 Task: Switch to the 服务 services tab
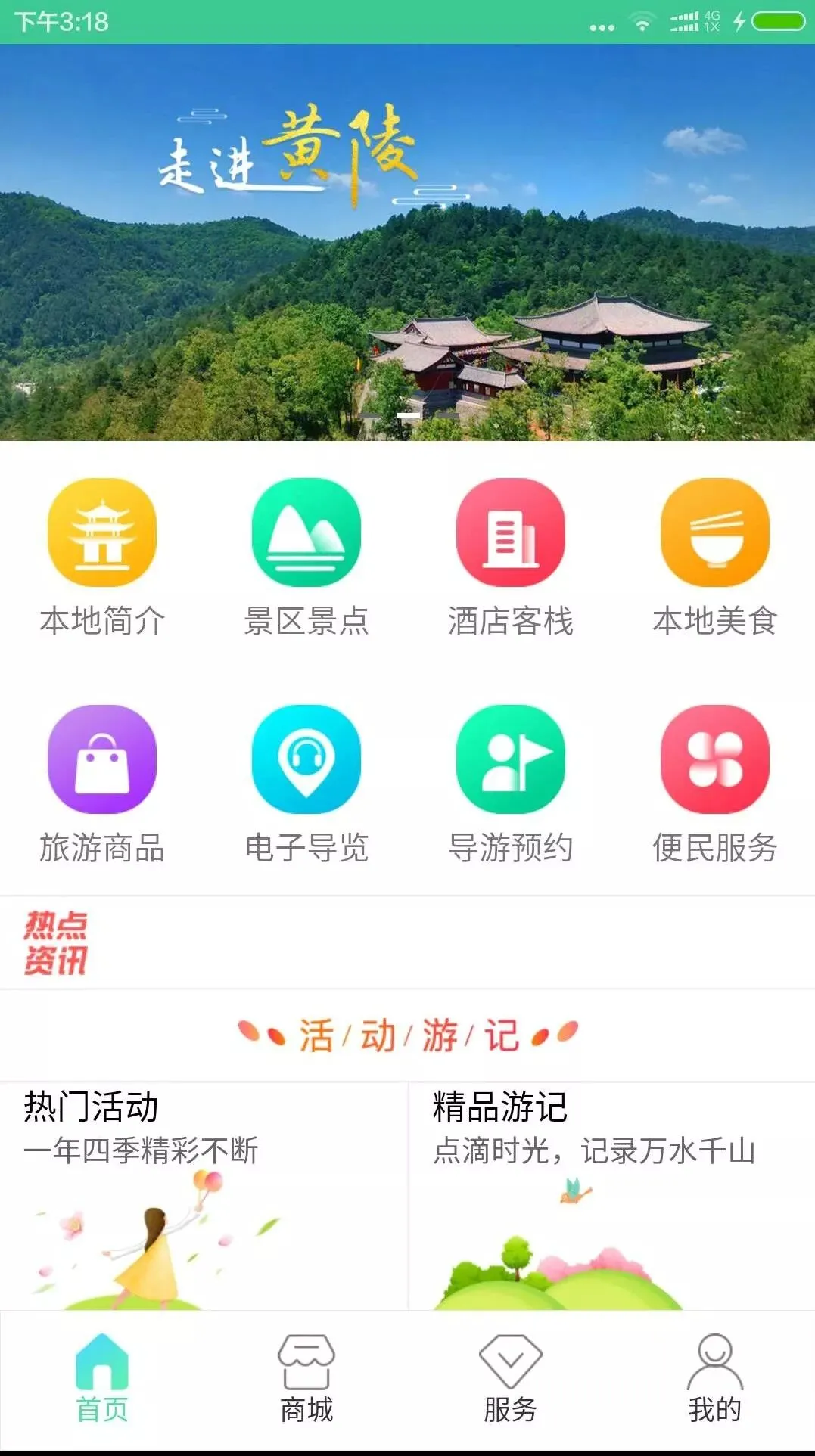tap(510, 1380)
